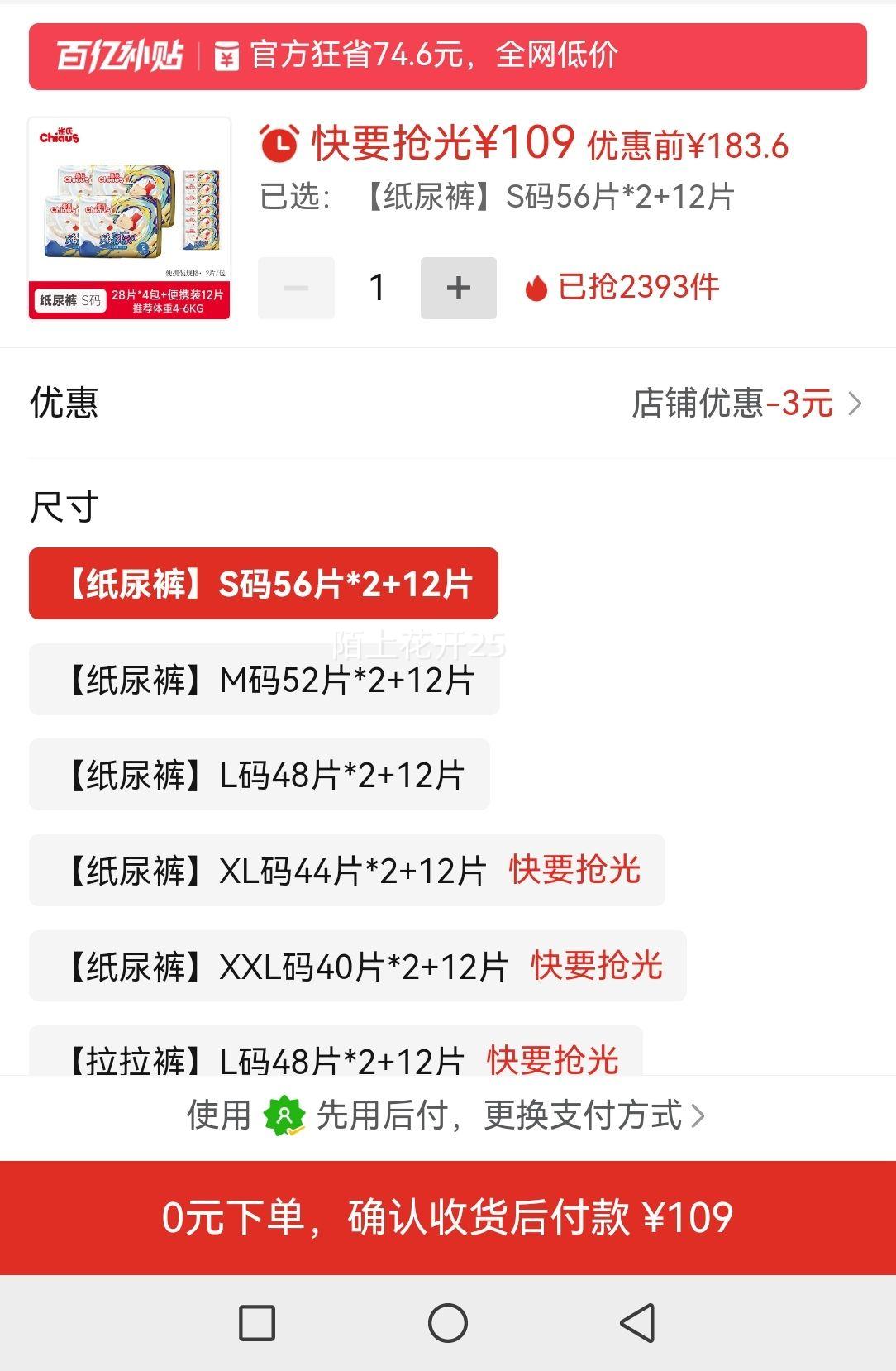The height and width of the screenshot is (1371, 896).
Task: Tap the green 先用后付 badge icon
Action: click(284, 1115)
